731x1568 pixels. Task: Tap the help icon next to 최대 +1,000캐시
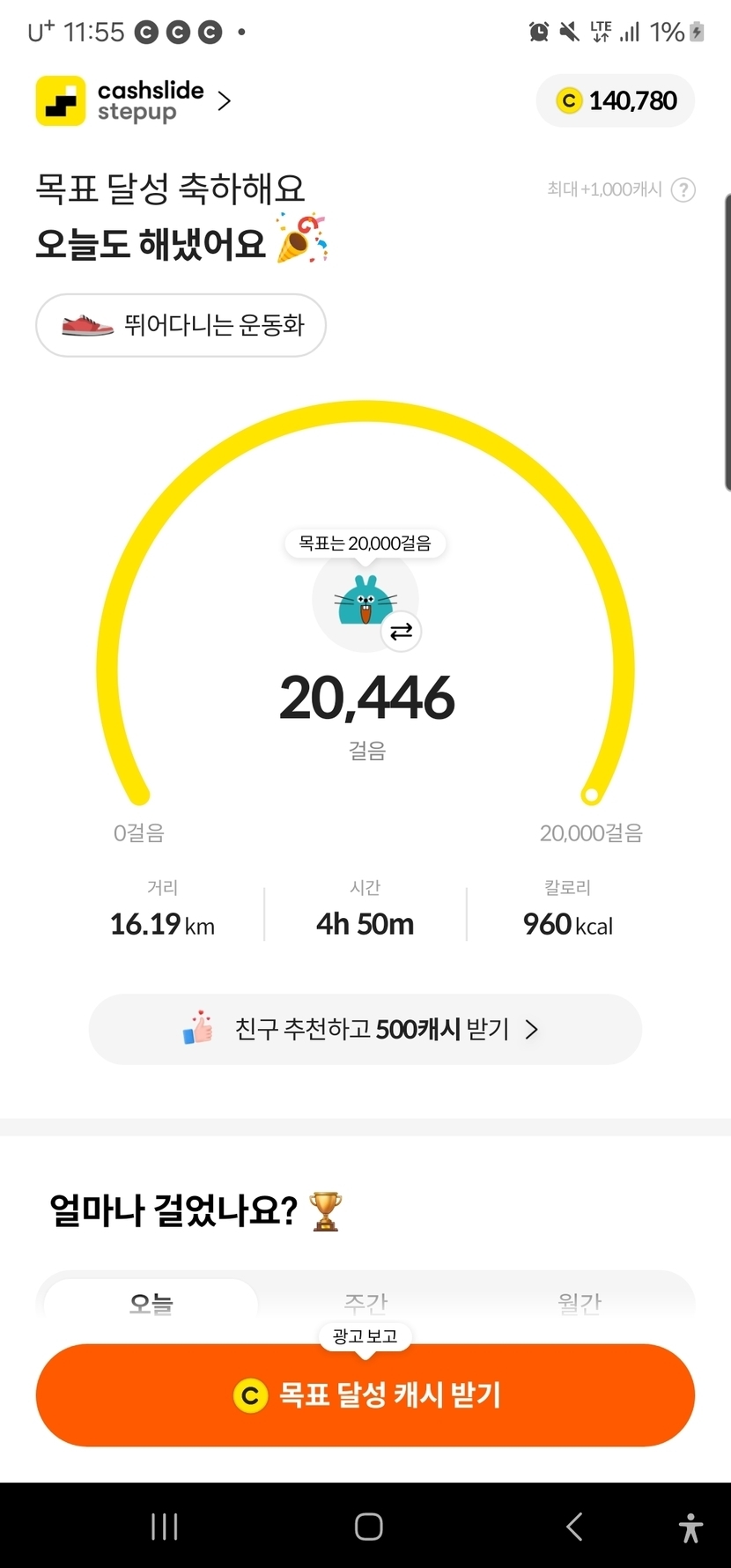[683, 189]
